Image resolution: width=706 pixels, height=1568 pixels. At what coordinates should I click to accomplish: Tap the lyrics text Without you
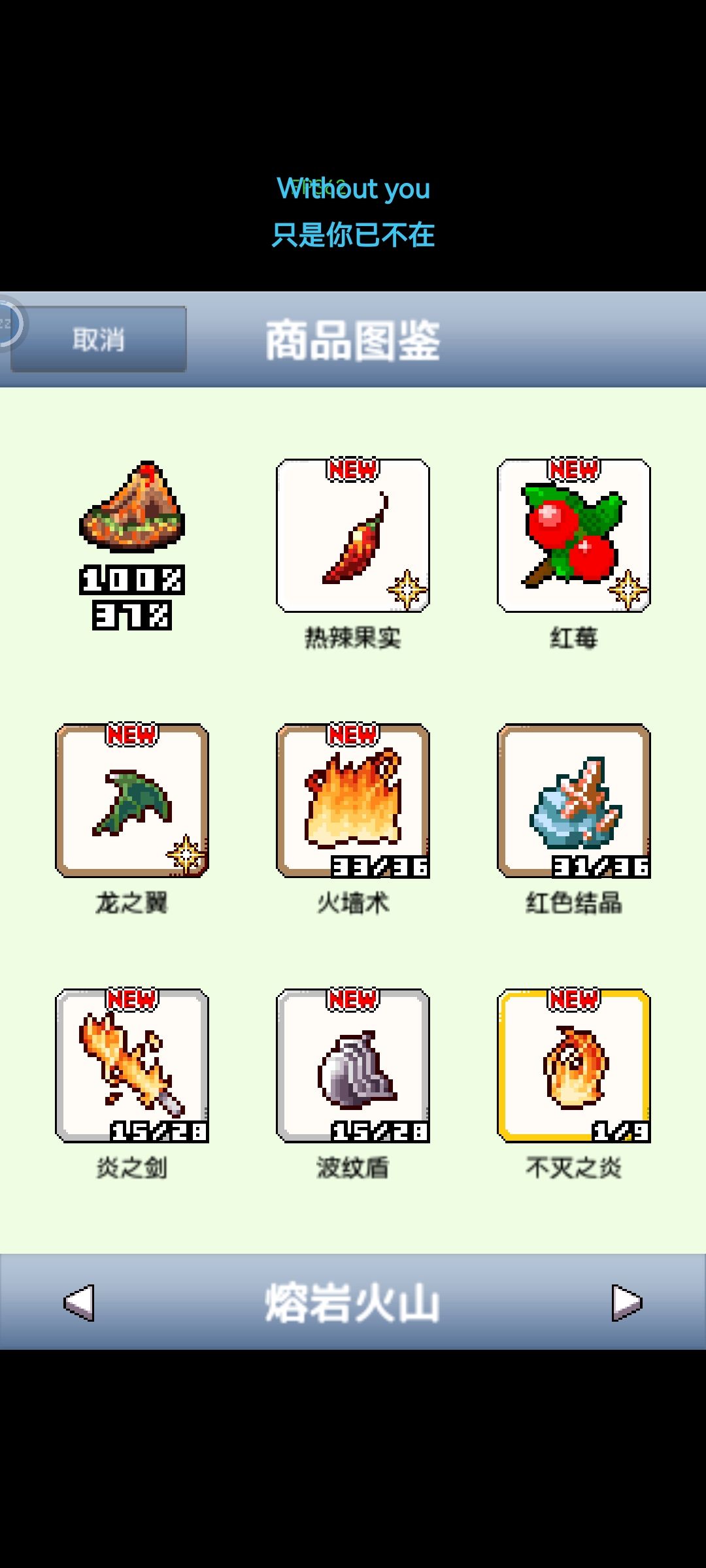pyautogui.click(x=353, y=188)
